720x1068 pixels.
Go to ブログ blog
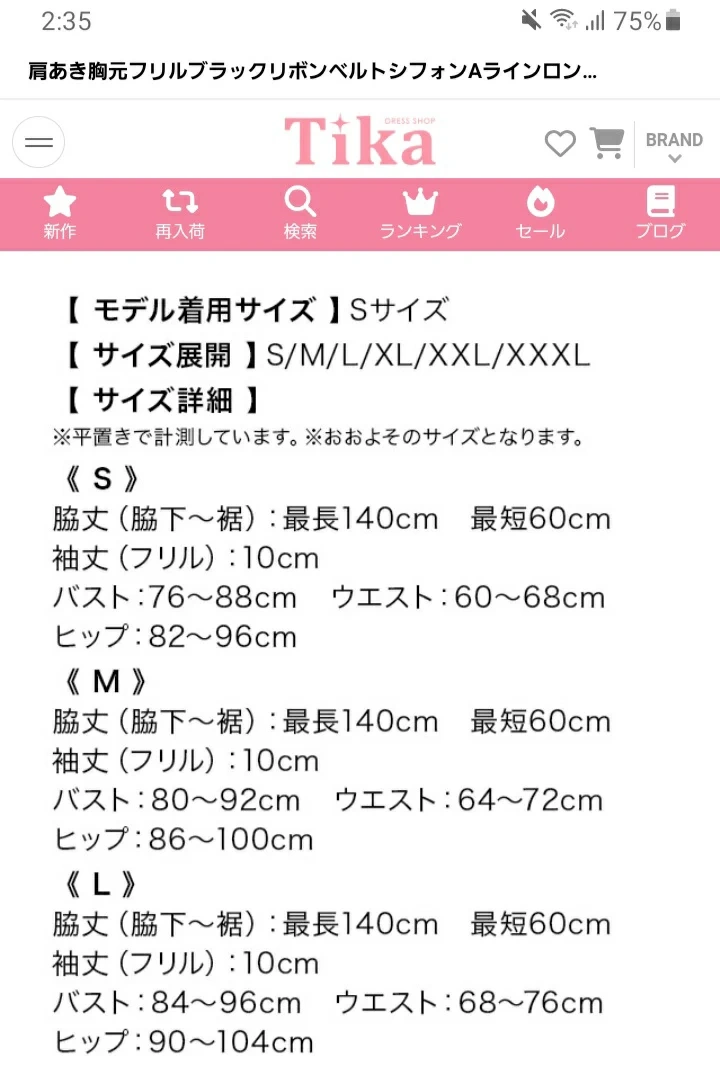[660, 214]
